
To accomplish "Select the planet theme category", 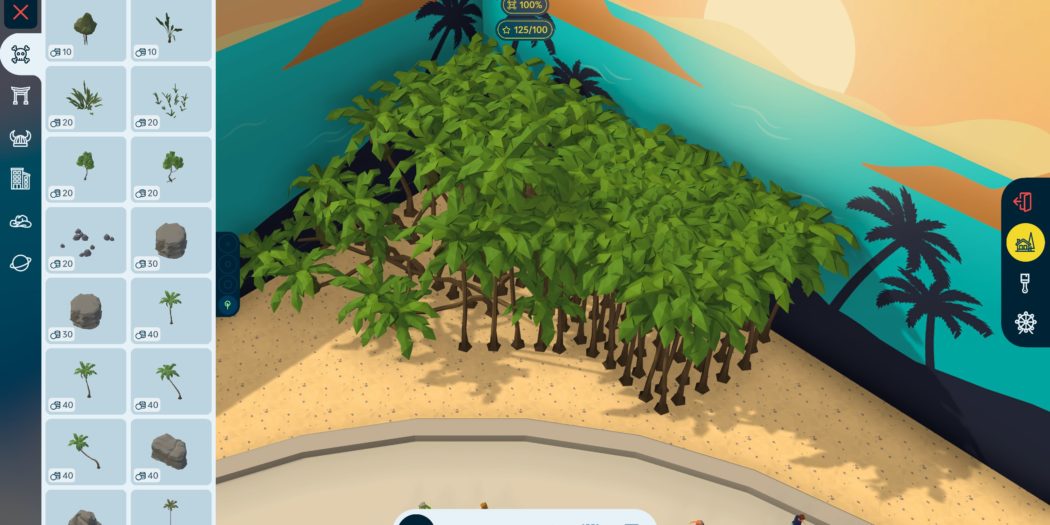I will point(20,262).
